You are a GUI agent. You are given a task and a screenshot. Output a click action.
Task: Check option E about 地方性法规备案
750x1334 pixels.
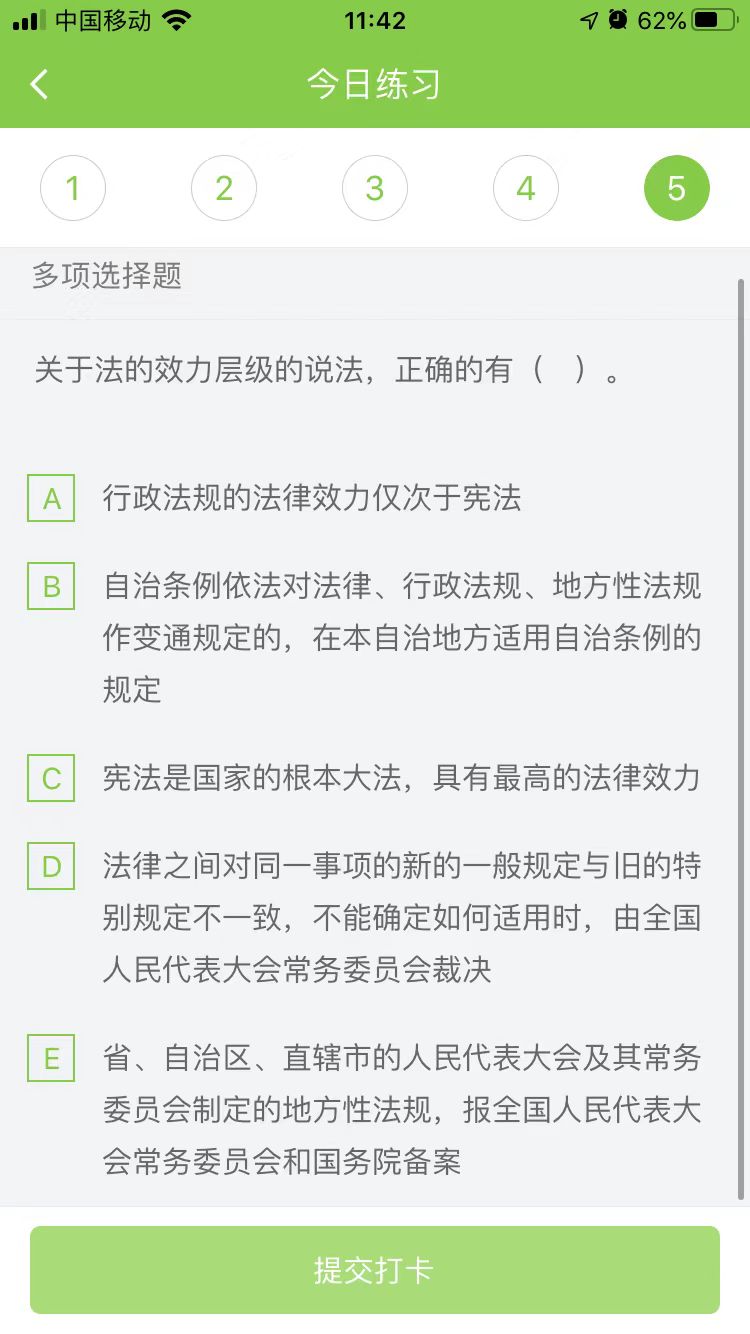[52, 1058]
